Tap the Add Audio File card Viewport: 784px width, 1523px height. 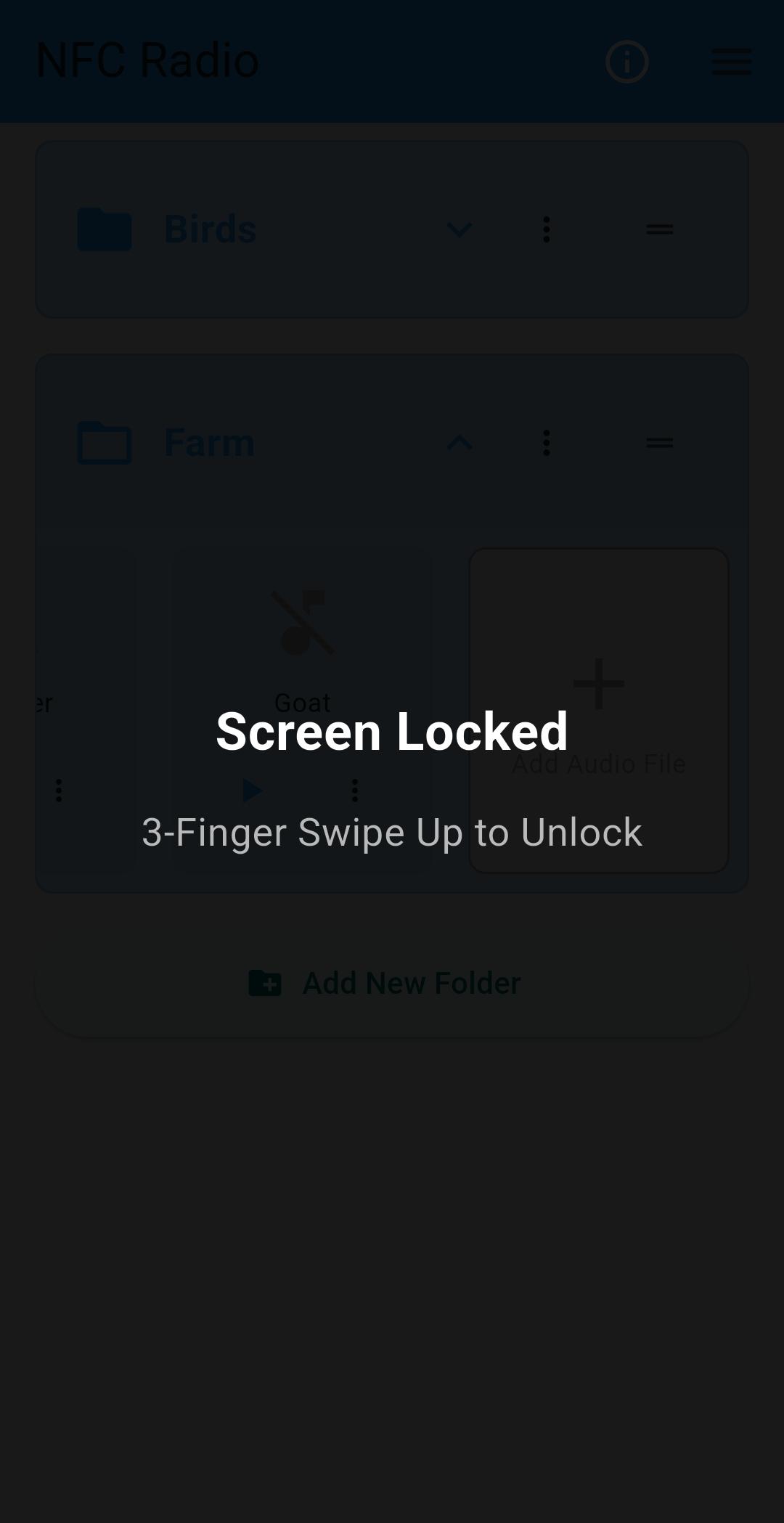pos(598,710)
